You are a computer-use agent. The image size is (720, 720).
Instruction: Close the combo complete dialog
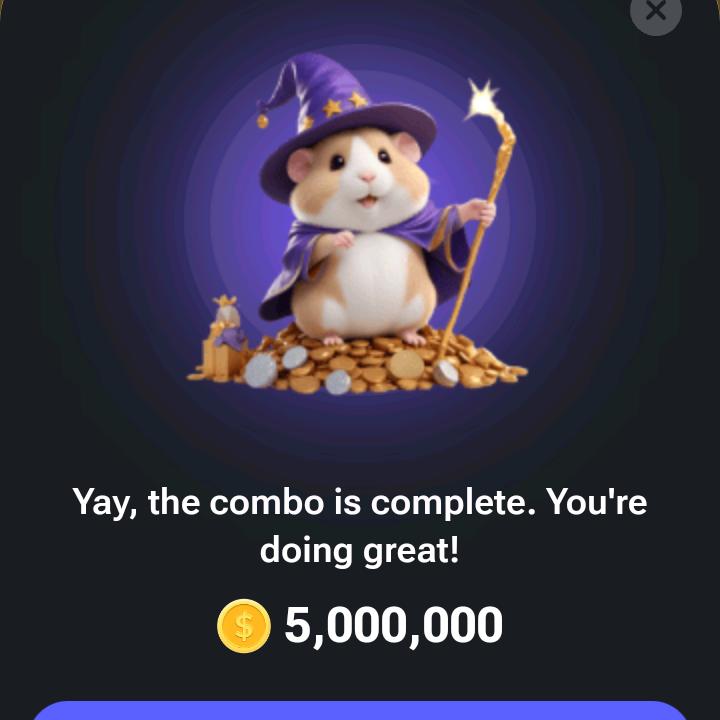tap(656, 12)
